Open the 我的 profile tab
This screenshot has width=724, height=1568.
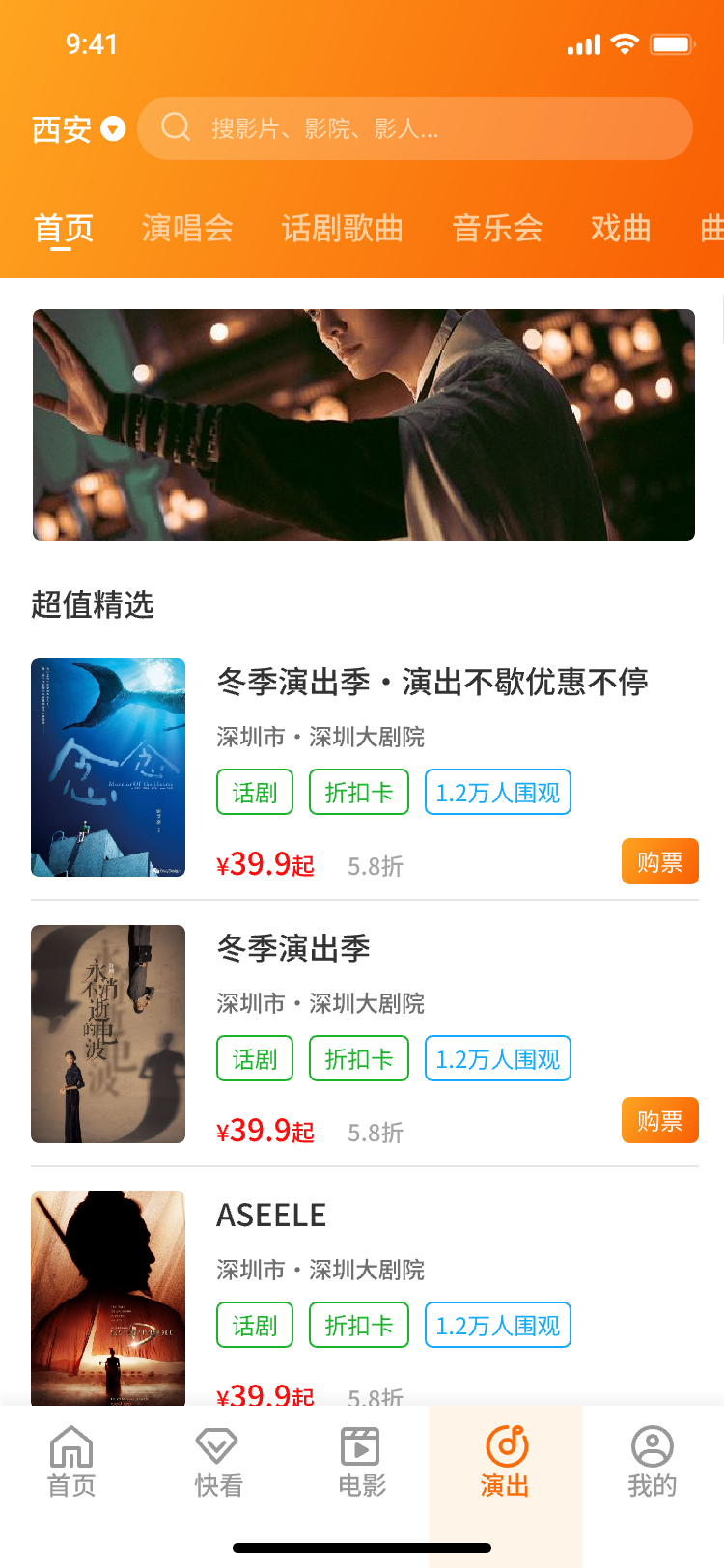(652, 1462)
